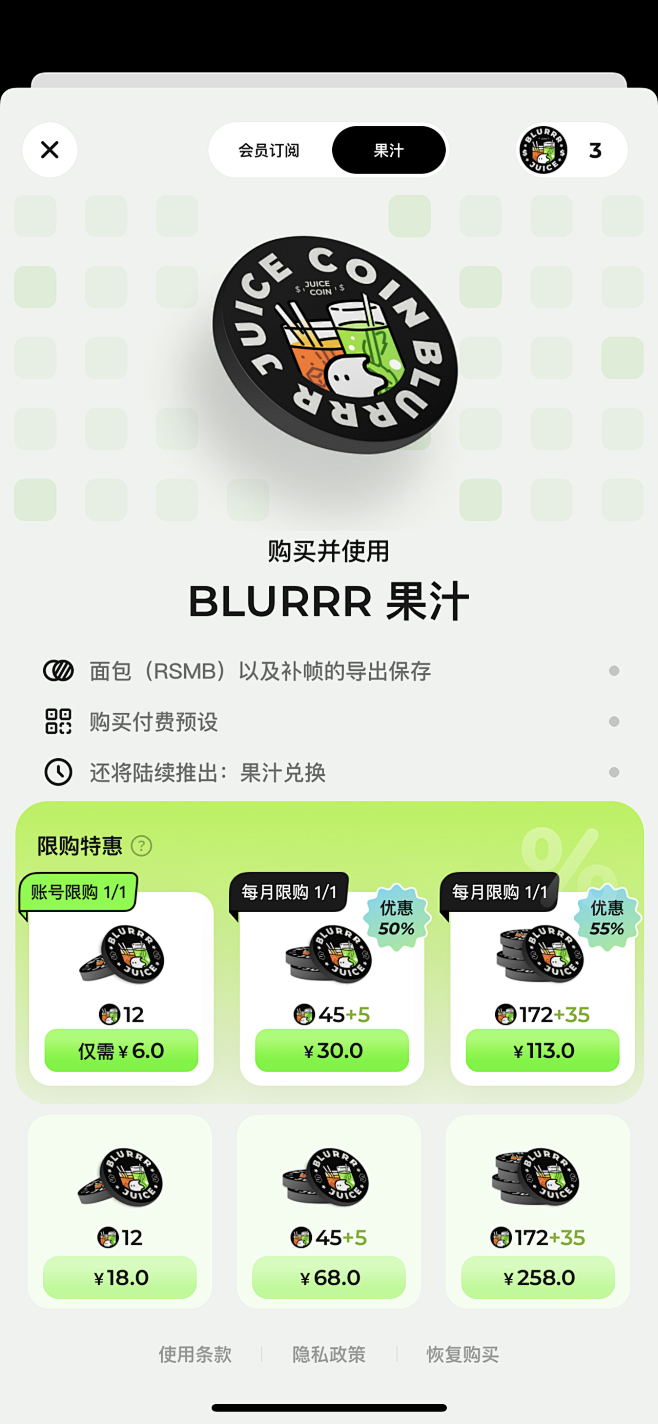Screen dimensions: 658x1424
Task: Open the 隐私政策 link
Action: (x=329, y=1355)
